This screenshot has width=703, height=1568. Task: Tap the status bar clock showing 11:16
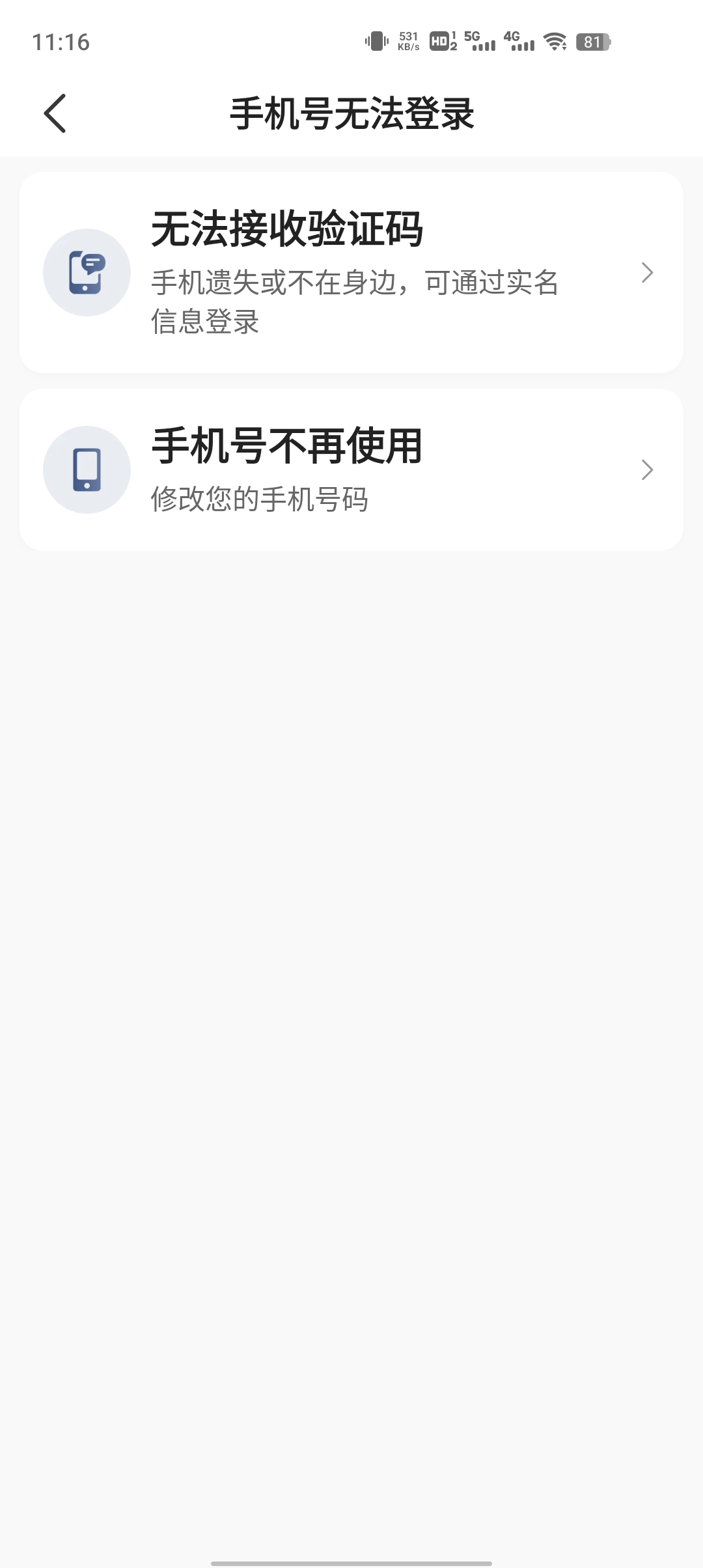pos(62,41)
